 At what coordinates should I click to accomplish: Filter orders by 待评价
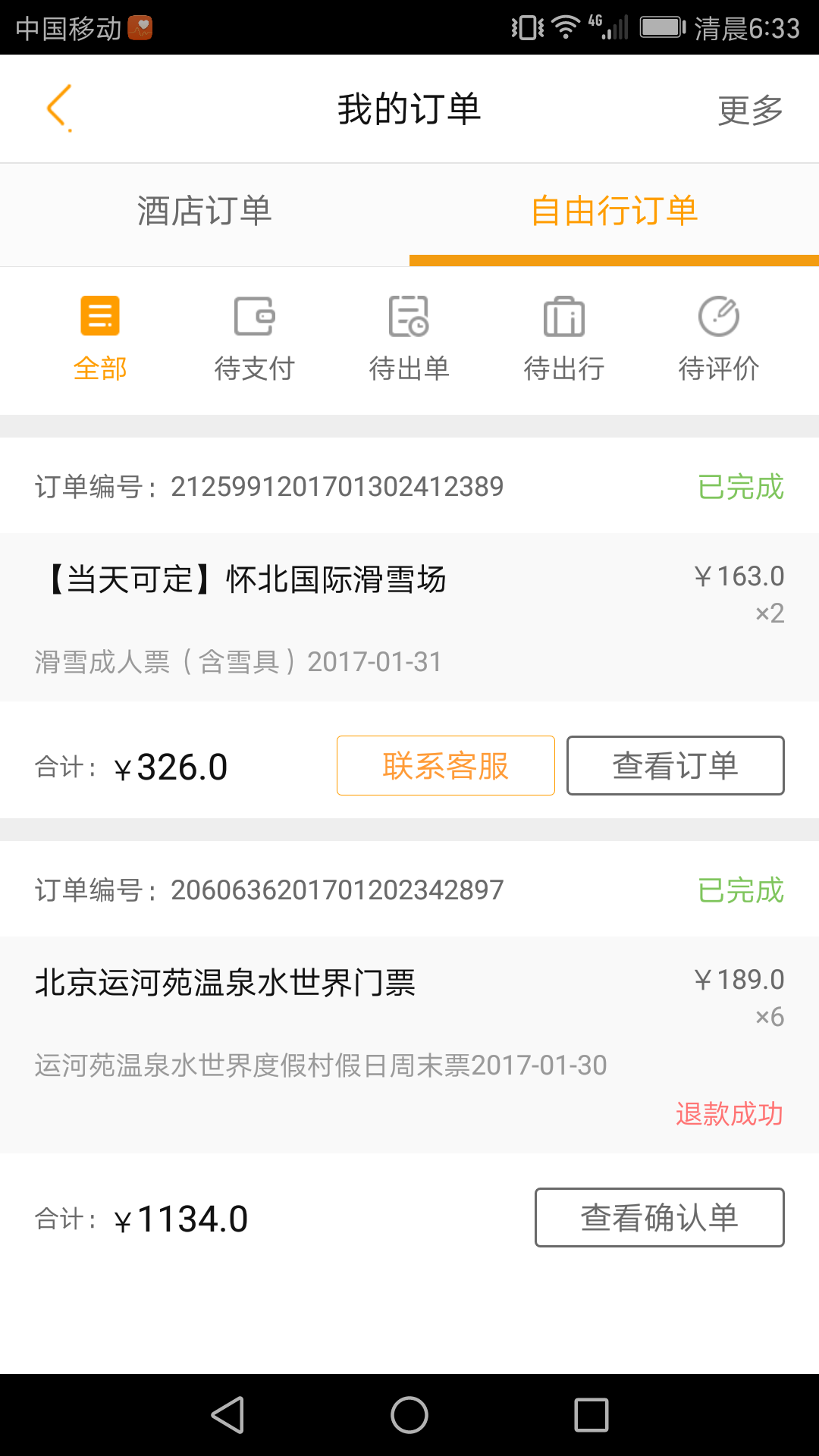click(x=719, y=337)
